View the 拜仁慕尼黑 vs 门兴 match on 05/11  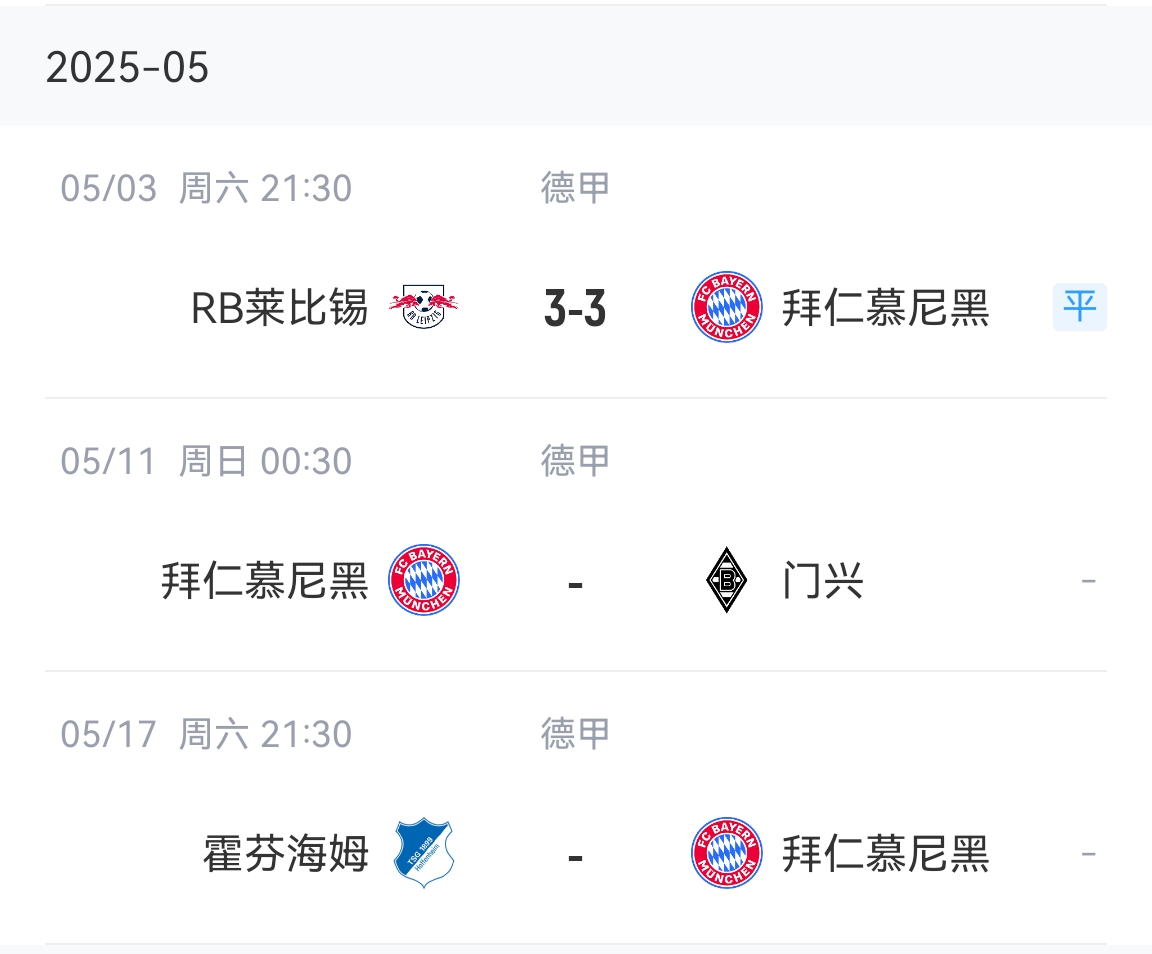(575, 580)
